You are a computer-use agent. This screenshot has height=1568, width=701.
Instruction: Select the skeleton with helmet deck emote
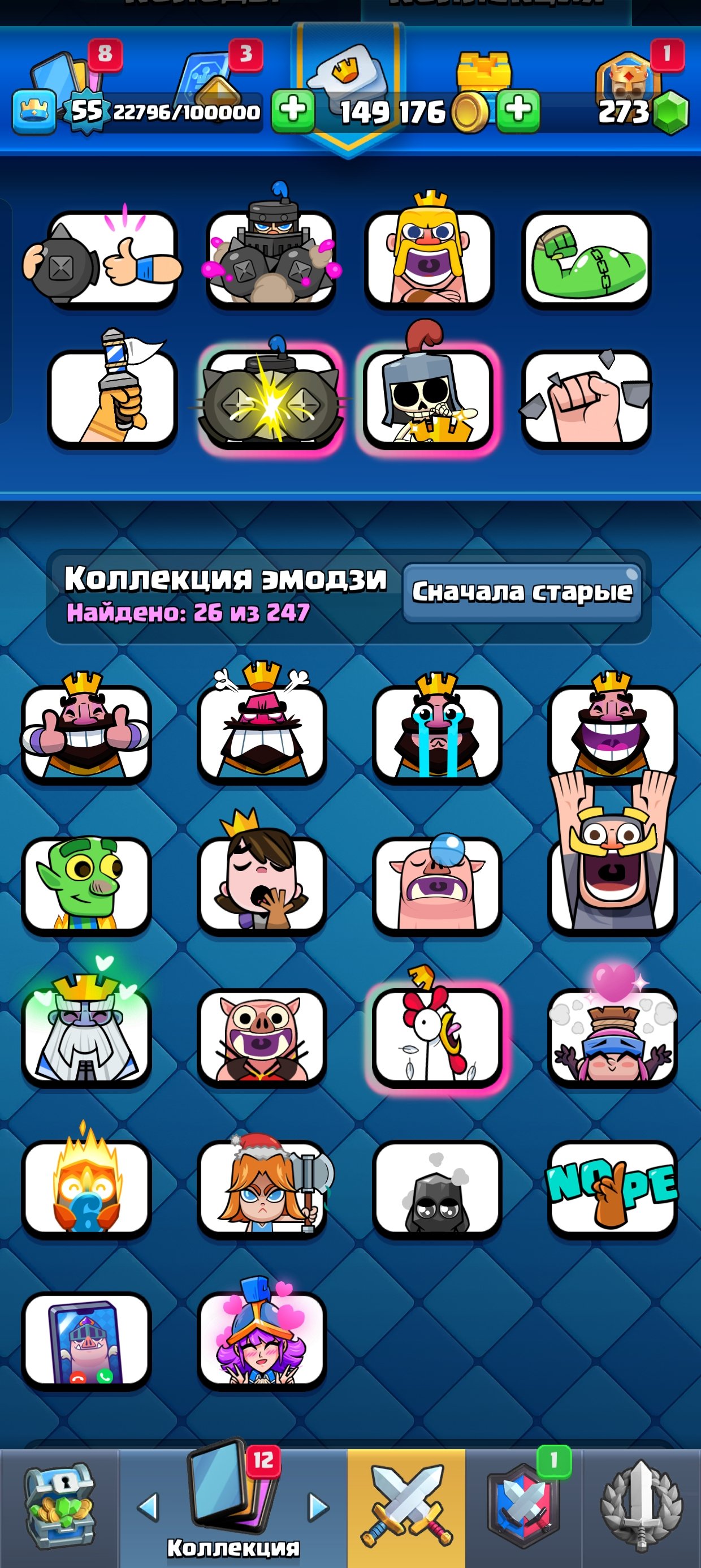(x=429, y=398)
